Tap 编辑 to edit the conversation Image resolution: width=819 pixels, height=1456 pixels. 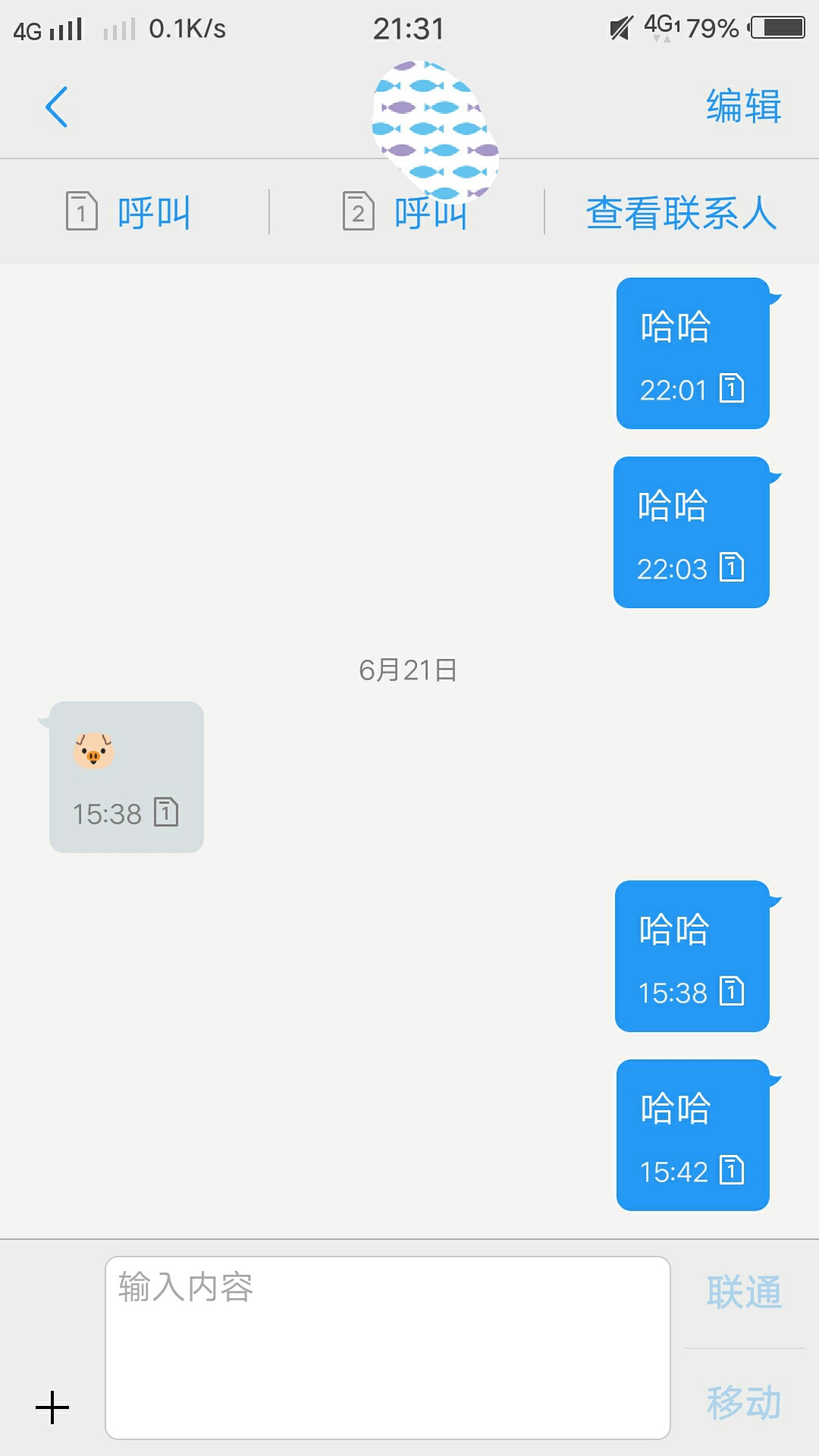click(743, 106)
